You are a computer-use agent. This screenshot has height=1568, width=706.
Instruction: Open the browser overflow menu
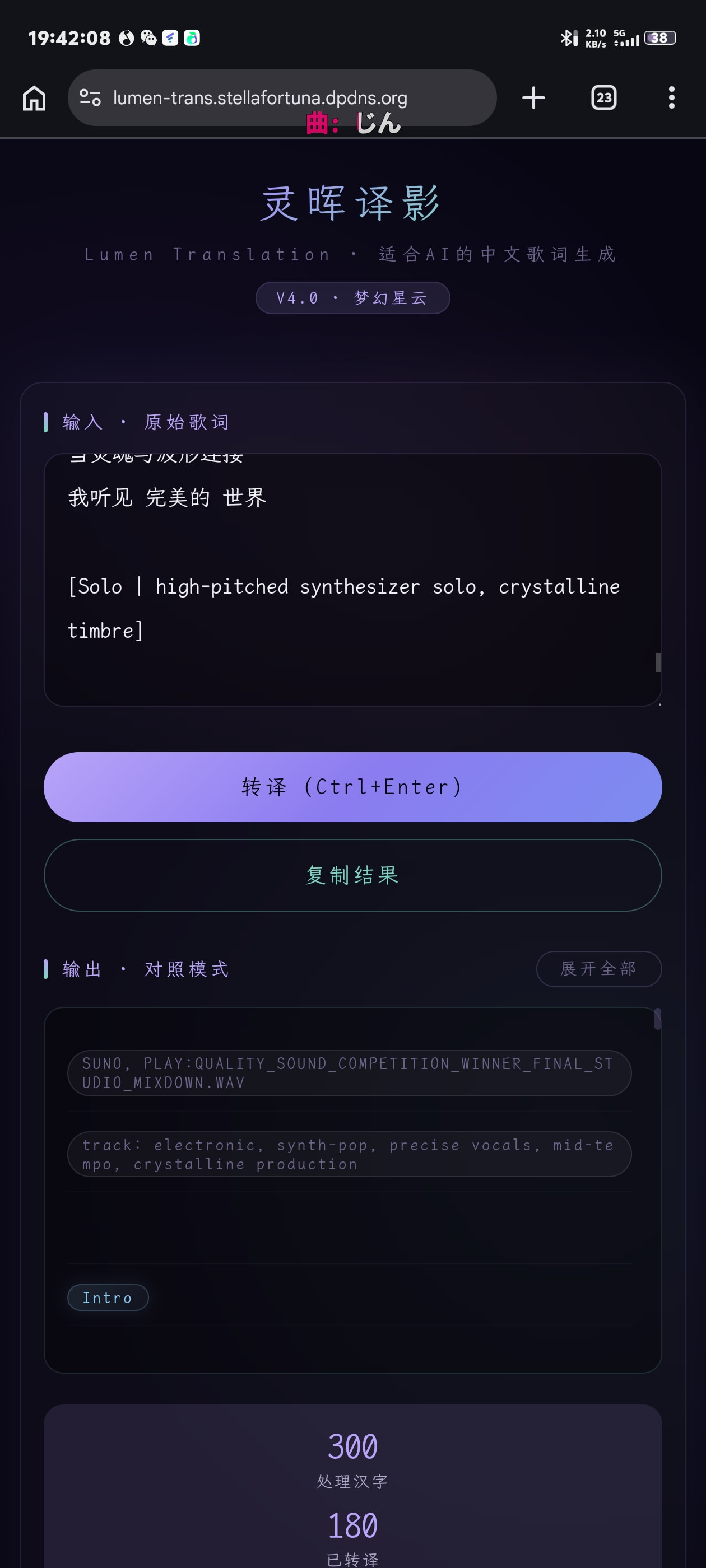point(671,98)
